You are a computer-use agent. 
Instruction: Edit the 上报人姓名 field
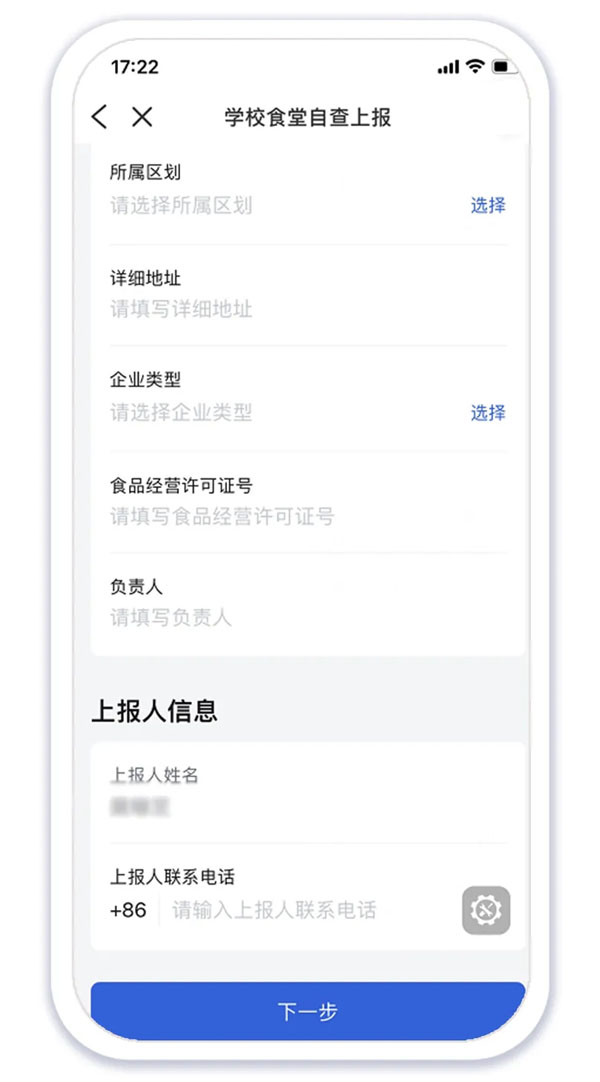point(300,804)
